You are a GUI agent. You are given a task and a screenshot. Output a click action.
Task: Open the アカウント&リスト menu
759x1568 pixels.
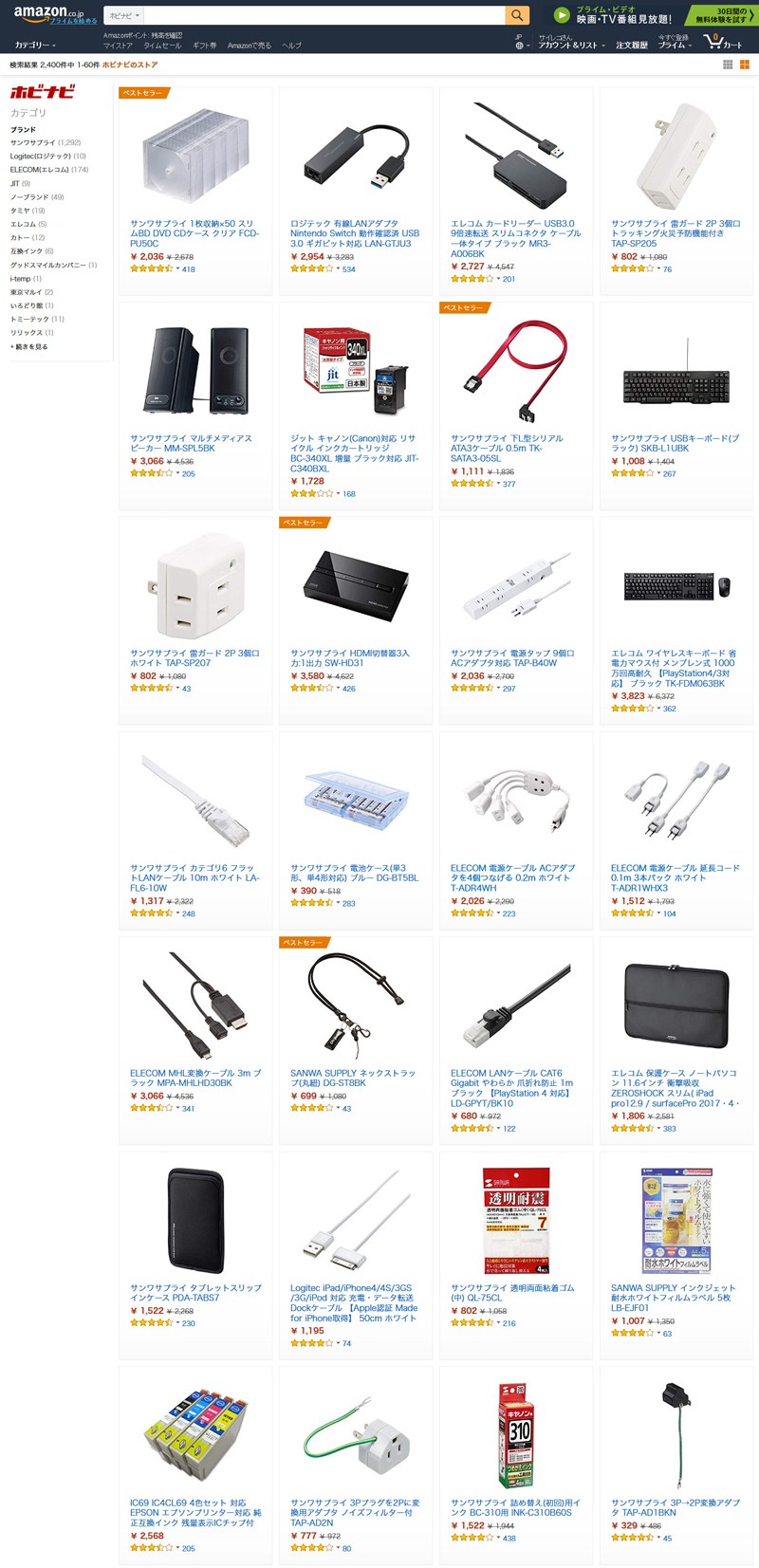coord(571,45)
